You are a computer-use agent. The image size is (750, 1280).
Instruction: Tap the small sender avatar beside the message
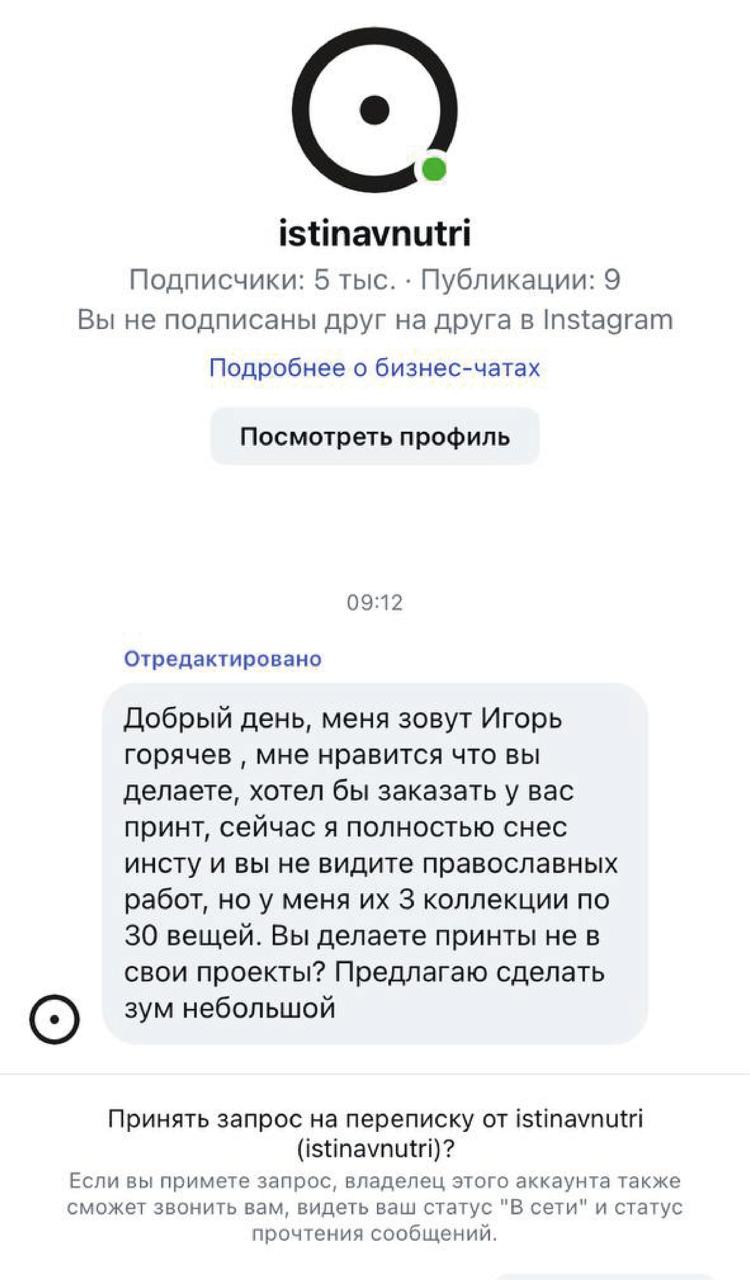coord(53,1019)
